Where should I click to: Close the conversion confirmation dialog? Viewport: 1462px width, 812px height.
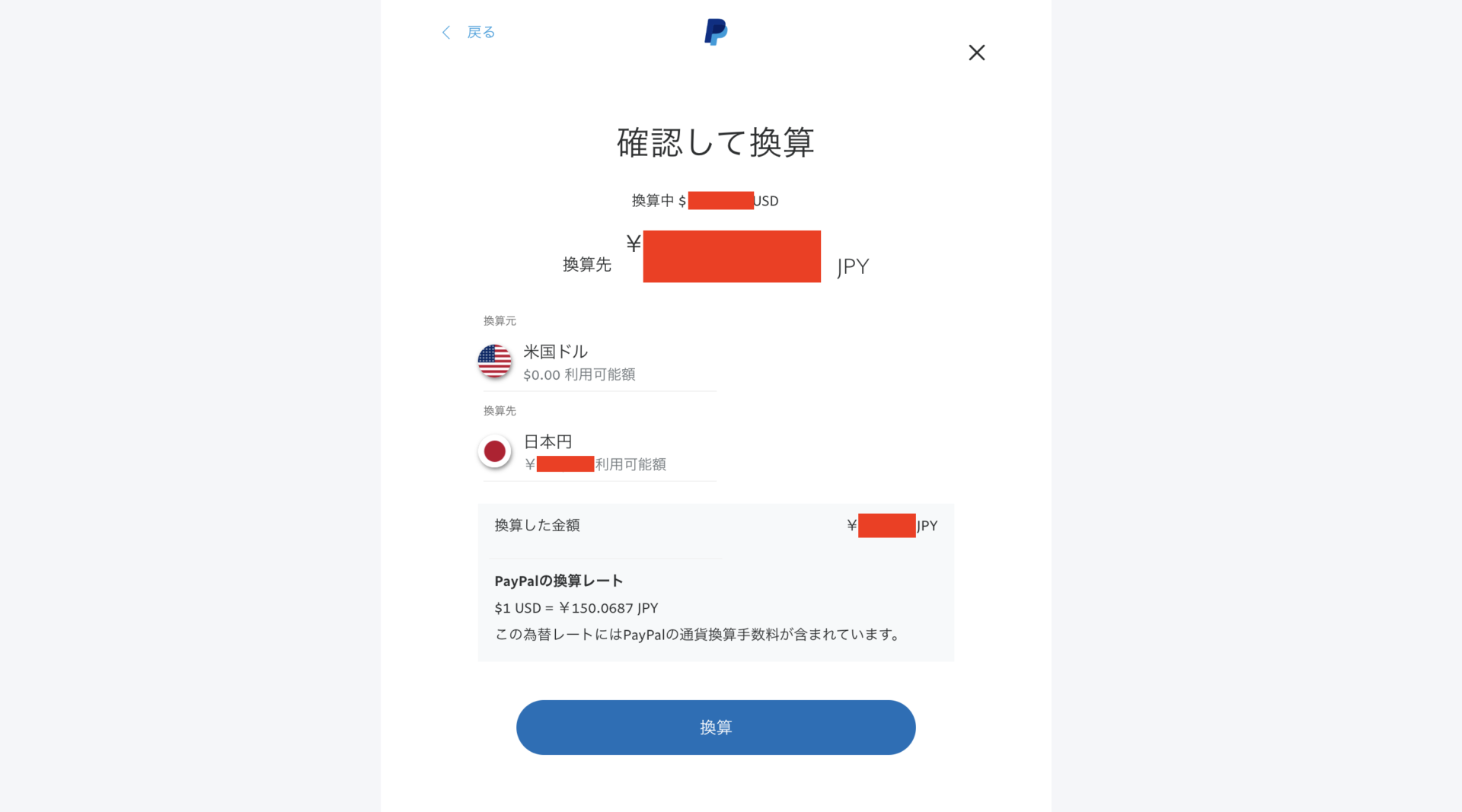pyautogui.click(x=976, y=53)
